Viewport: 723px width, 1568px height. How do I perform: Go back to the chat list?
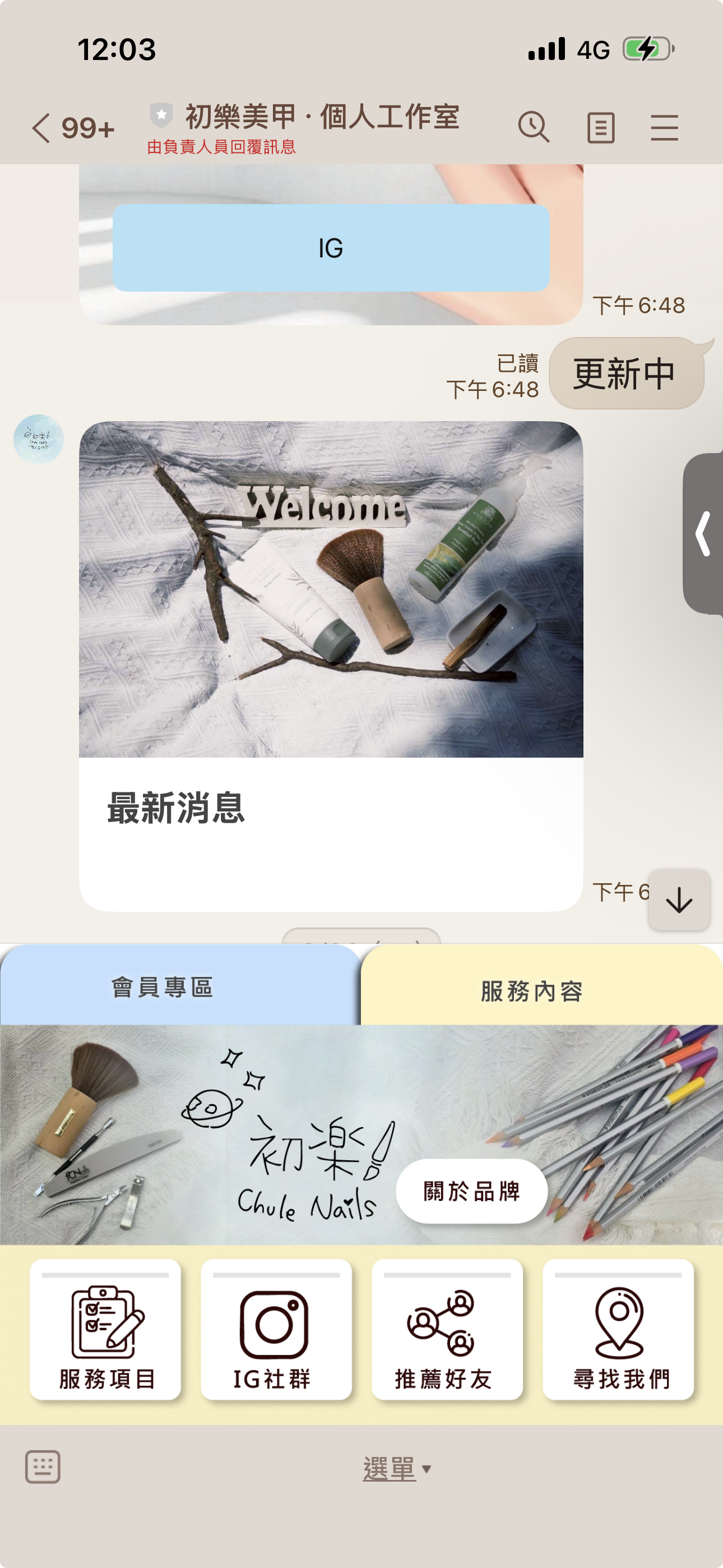(x=41, y=128)
